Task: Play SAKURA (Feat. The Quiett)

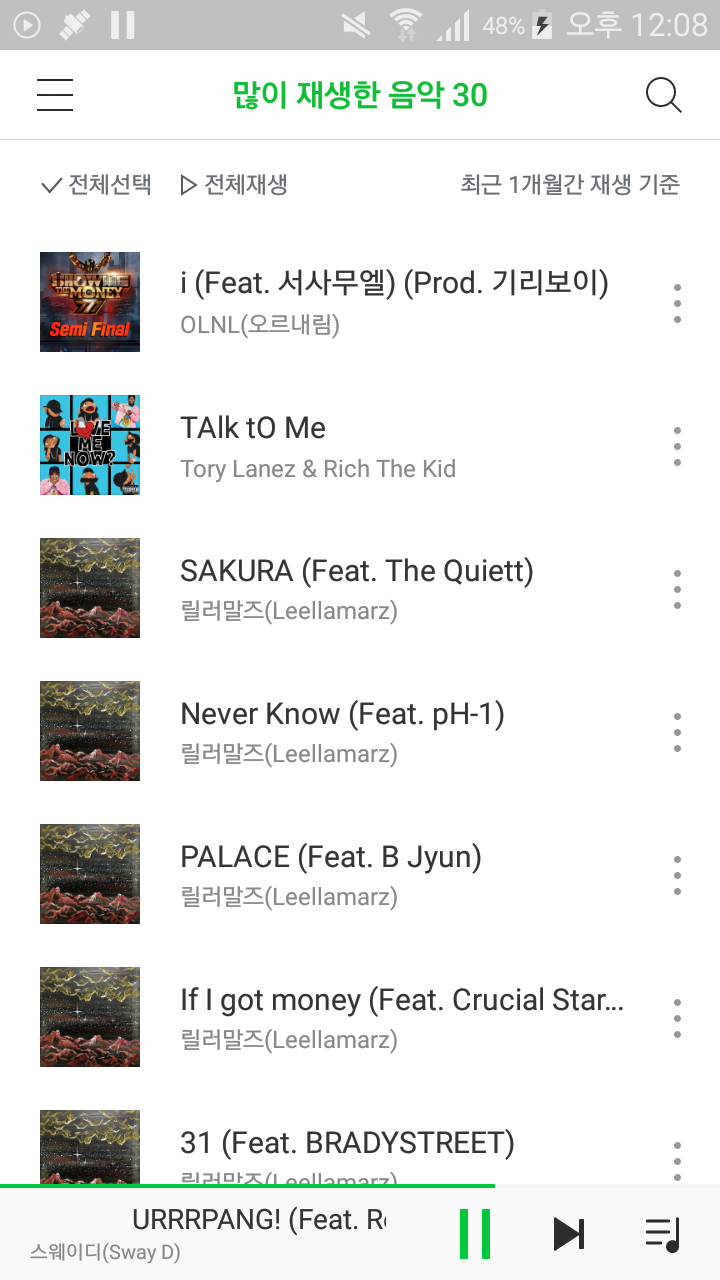Action: point(360,588)
